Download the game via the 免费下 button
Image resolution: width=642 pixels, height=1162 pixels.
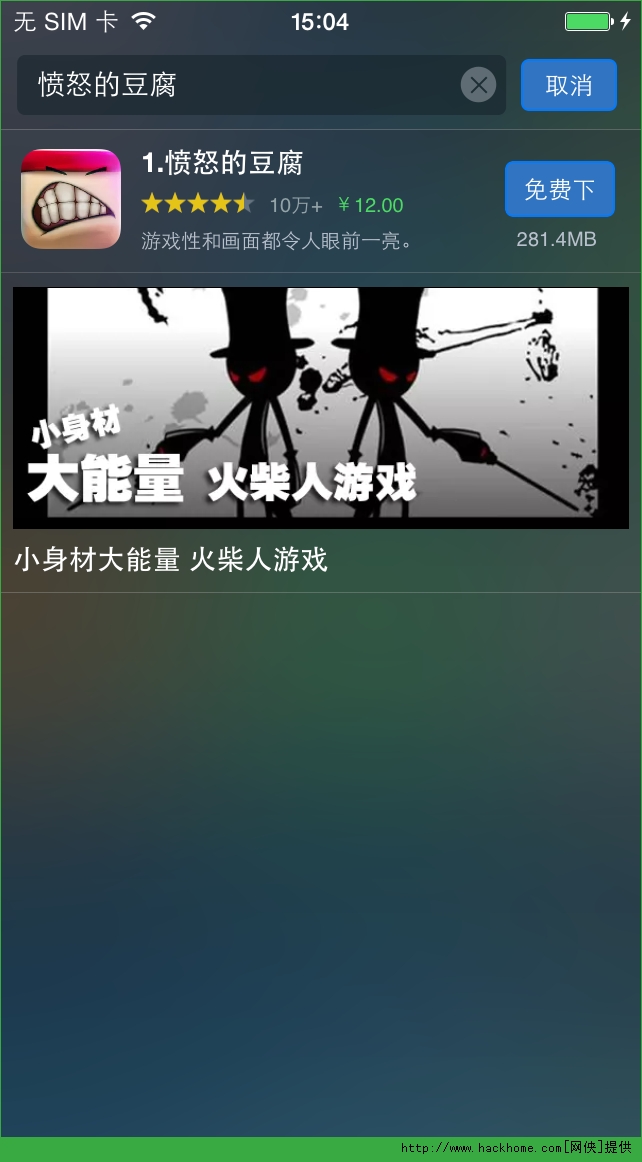point(559,189)
